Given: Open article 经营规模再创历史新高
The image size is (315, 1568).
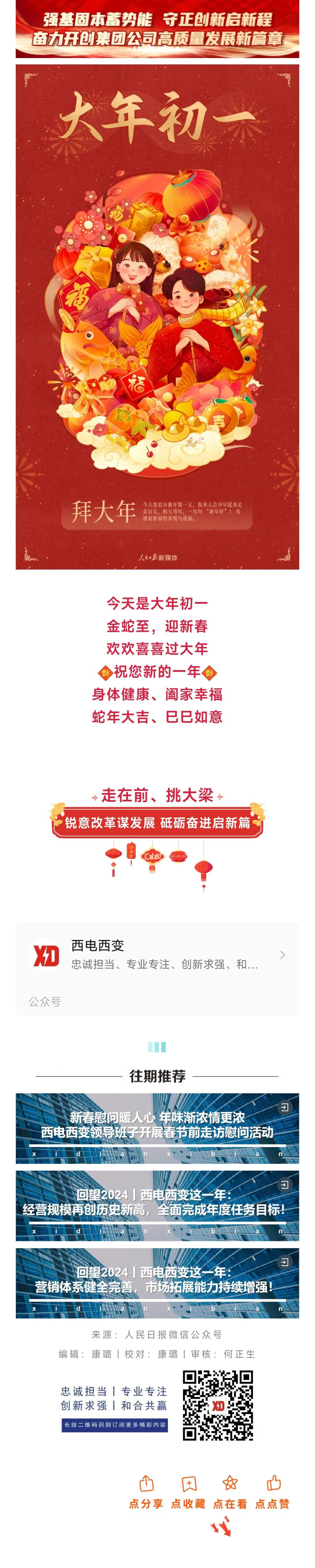Looking at the screenshot, I should coord(157,1204).
